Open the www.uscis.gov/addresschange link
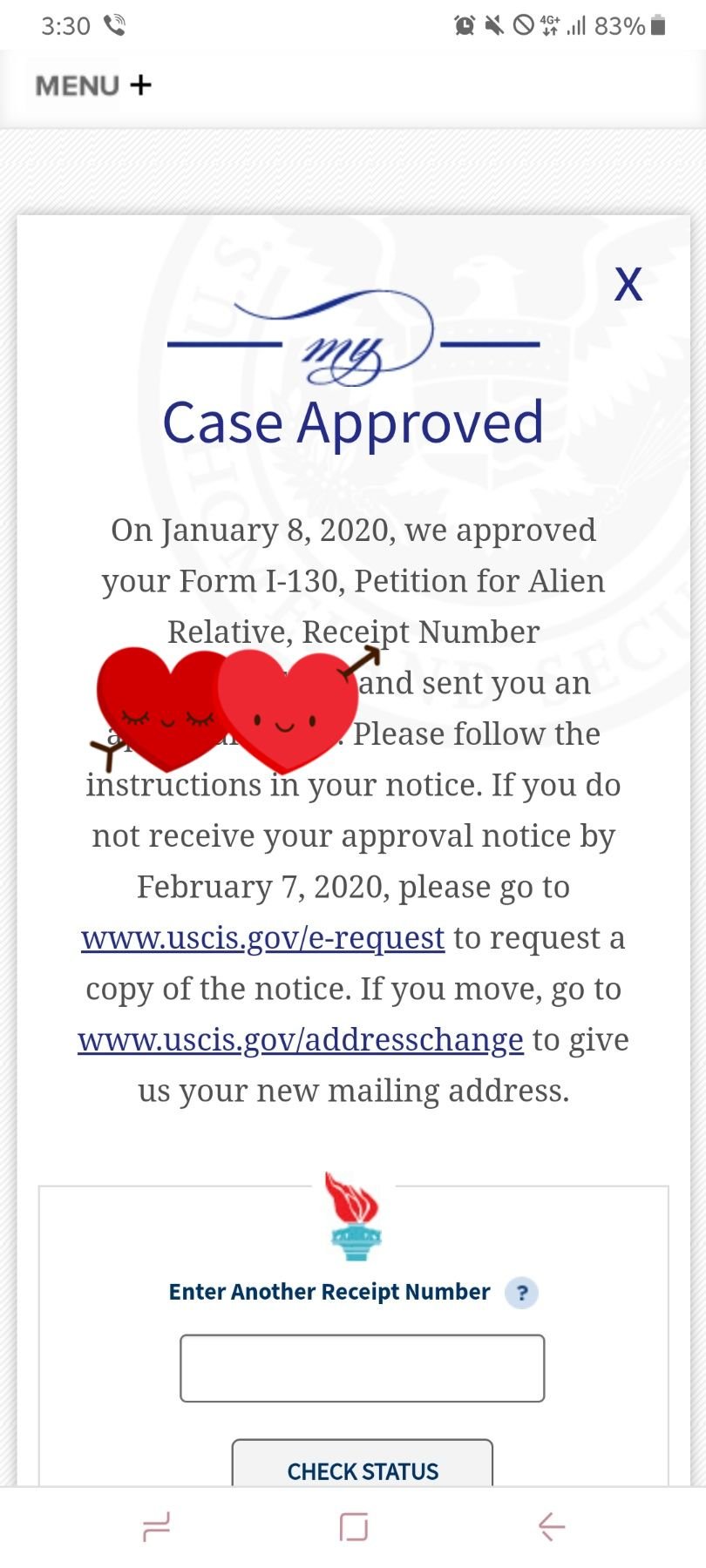Image resolution: width=706 pixels, height=1568 pixels. click(x=301, y=1039)
